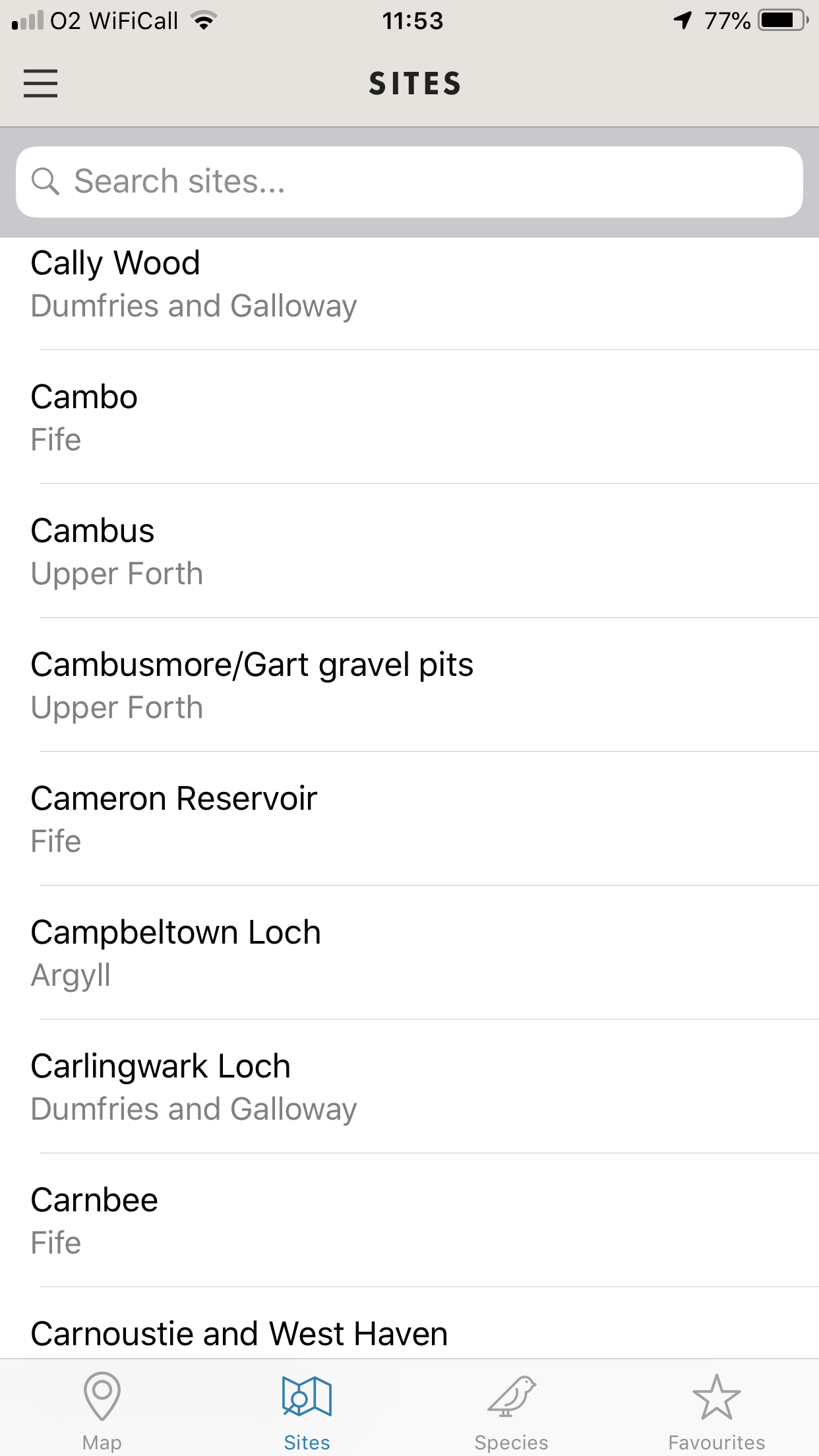Image resolution: width=819 pixels, height=1456 pixels.
Task: Open the hamburger menu
Action: pyautogui.click(x=40, y=84)
